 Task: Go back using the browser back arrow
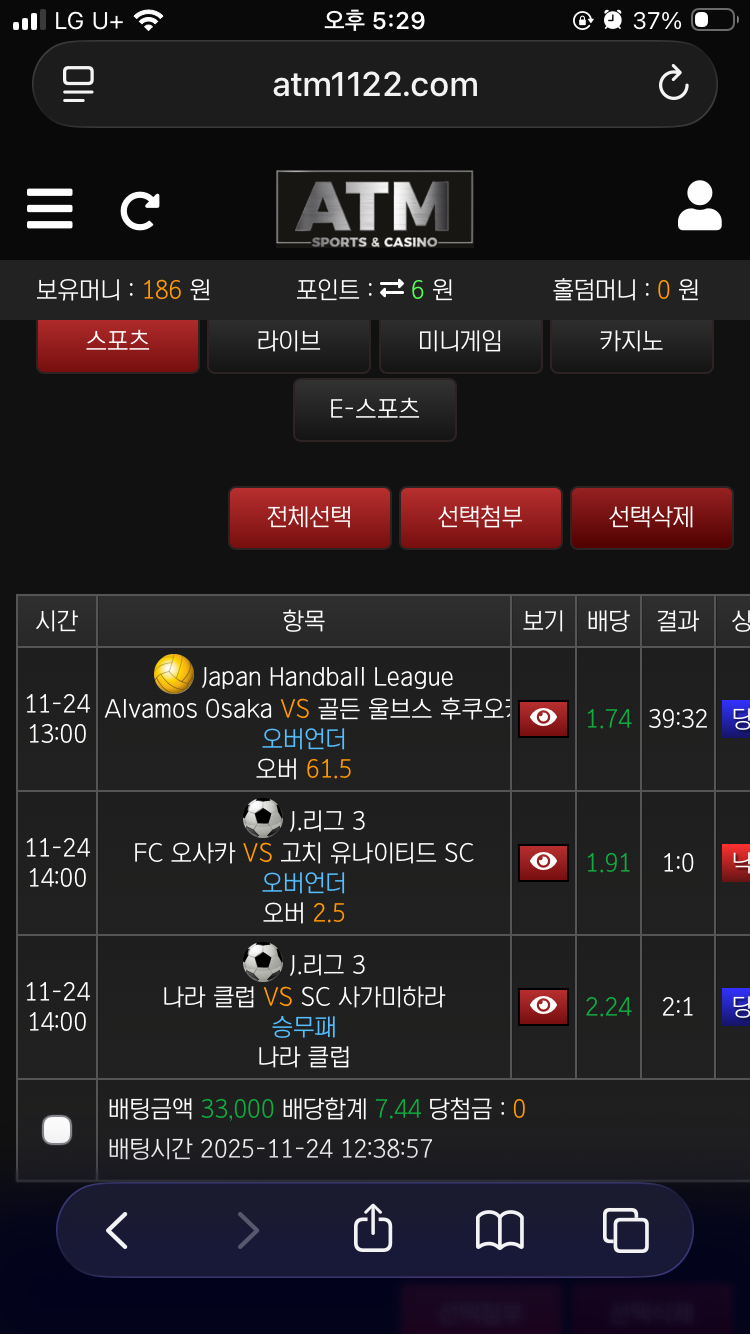(x=117, y=1230)
